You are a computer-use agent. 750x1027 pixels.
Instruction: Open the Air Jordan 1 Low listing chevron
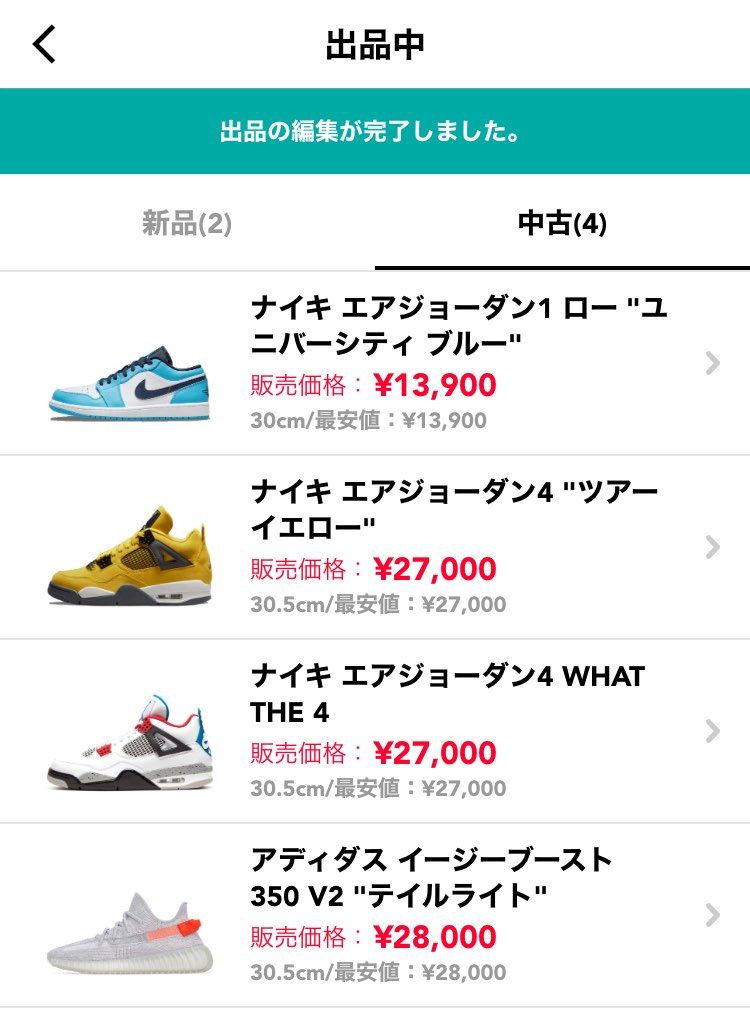point(711,363)
